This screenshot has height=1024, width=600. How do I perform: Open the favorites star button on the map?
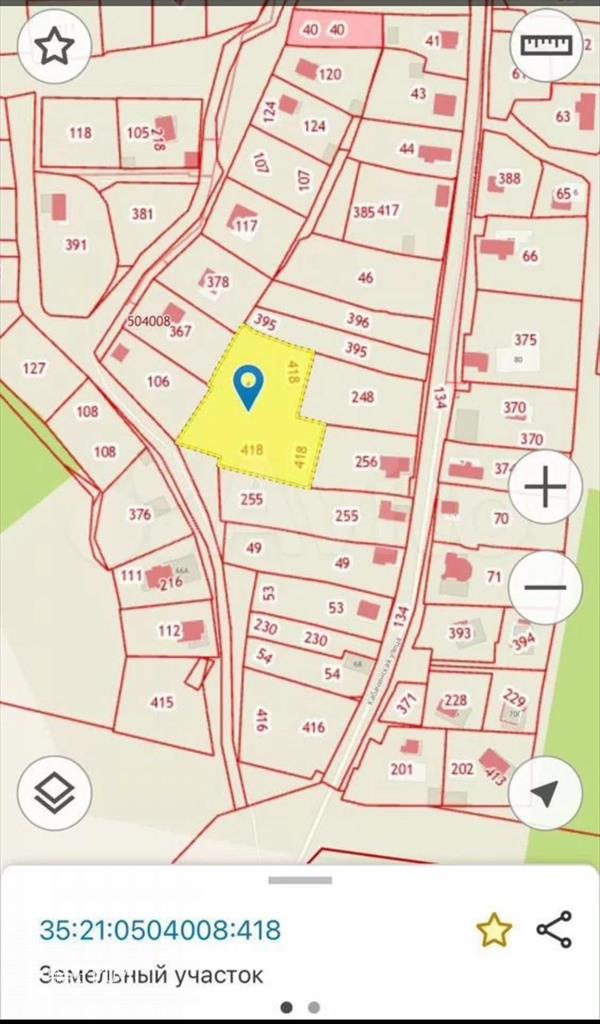coord(54,46)
